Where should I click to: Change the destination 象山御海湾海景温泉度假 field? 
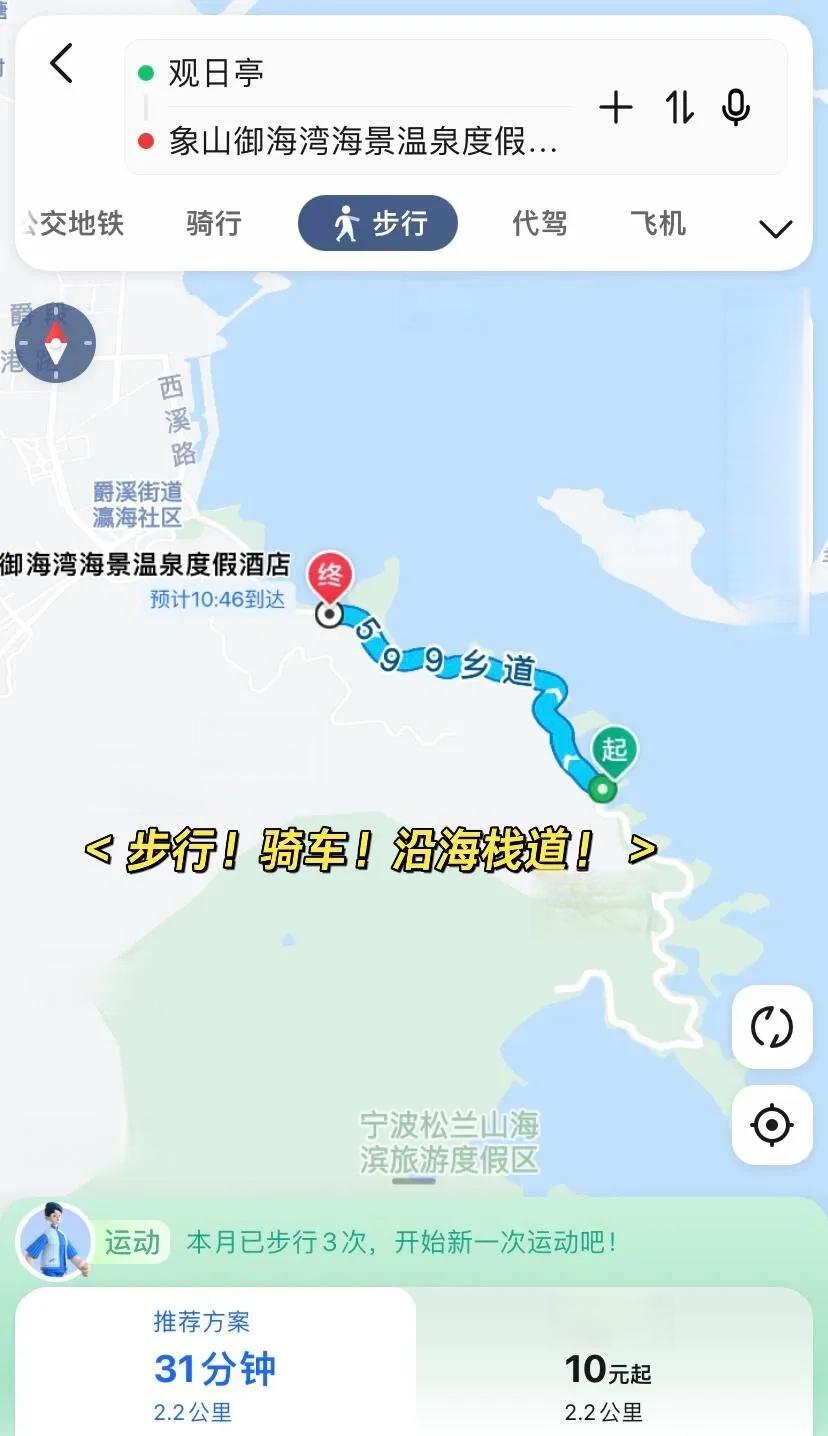(x=360, y=141)
